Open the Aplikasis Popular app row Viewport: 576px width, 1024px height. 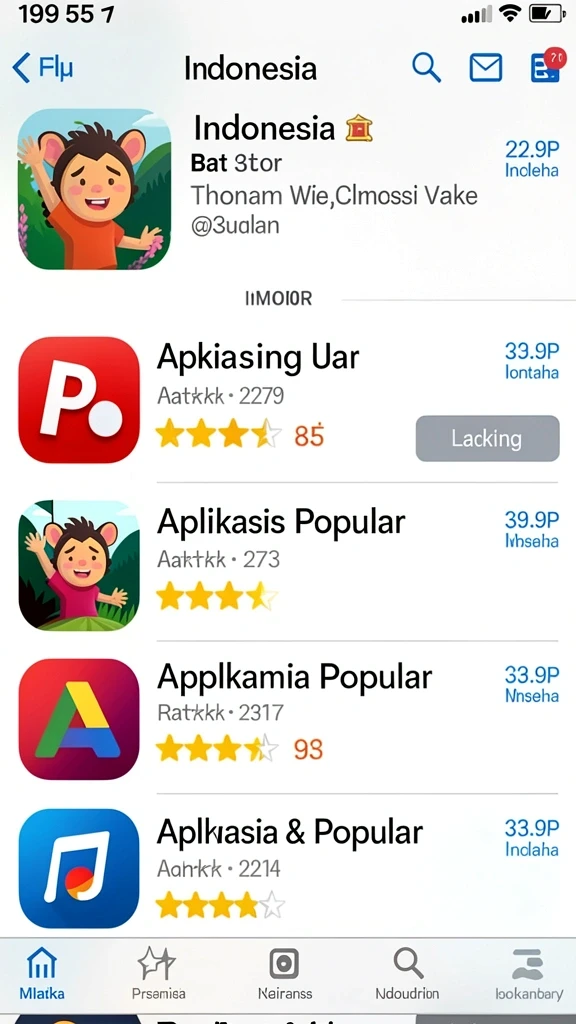coord(288,565)
